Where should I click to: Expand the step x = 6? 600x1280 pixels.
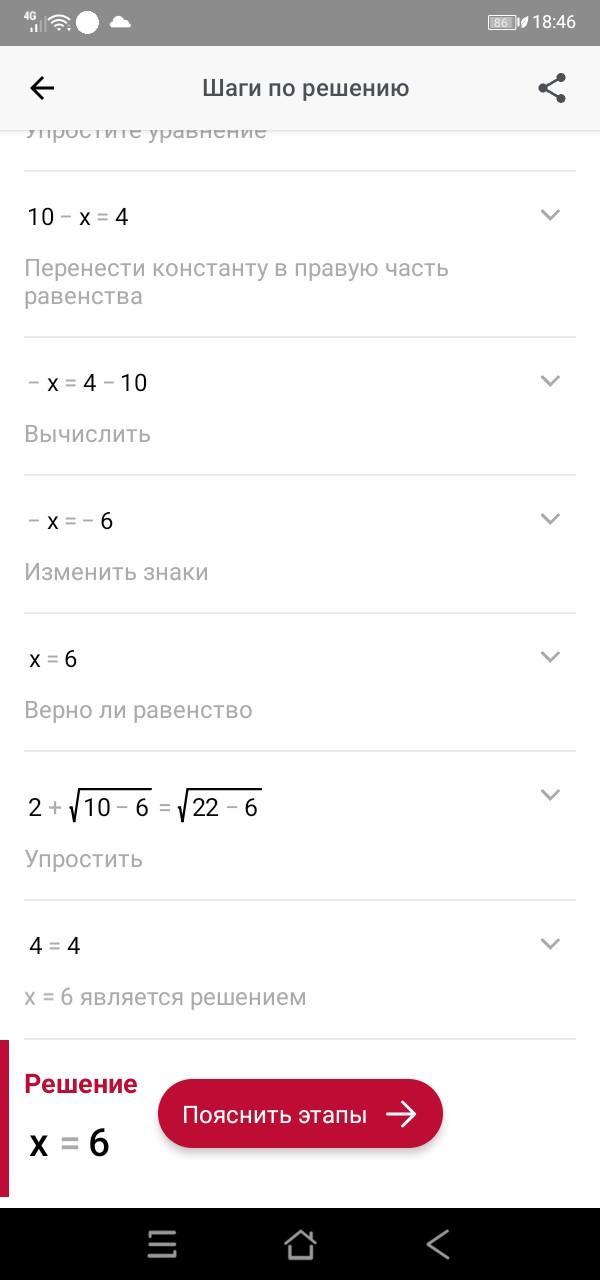[x=550, y=657]
